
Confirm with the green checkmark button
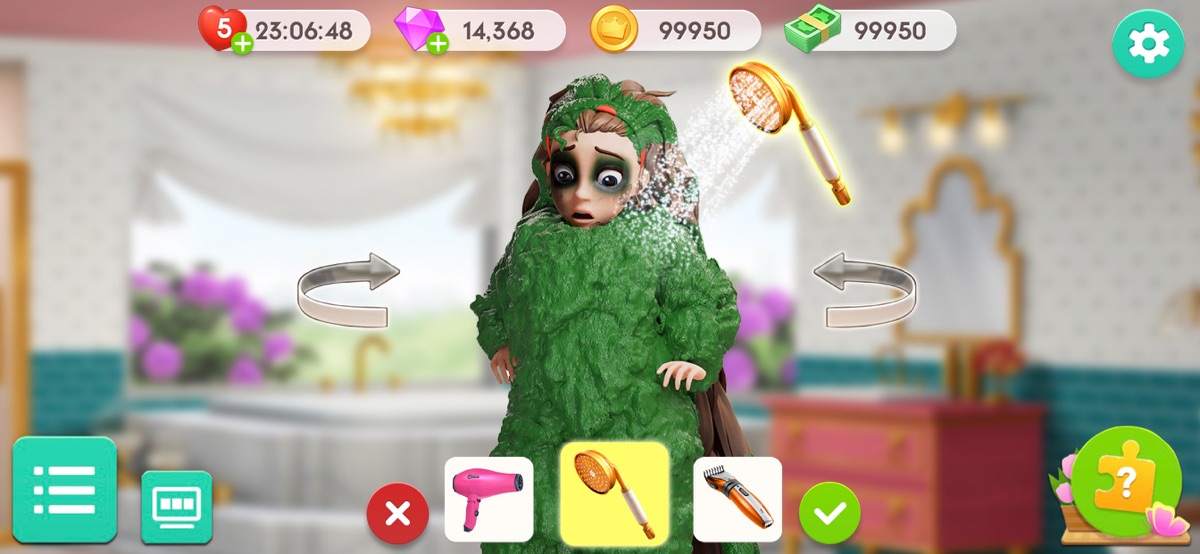click(x=829, y=513)
